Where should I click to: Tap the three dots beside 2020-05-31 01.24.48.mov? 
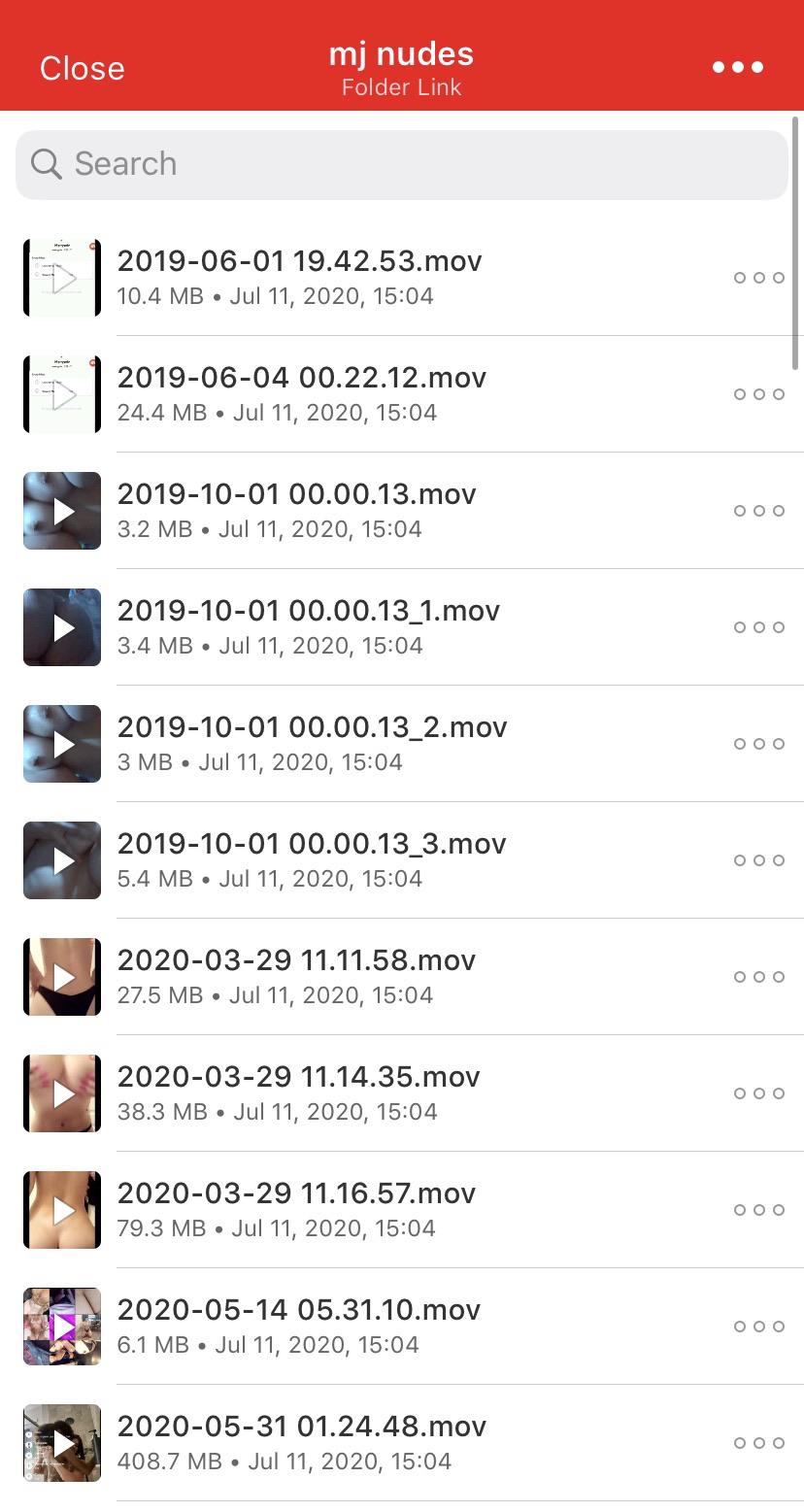pyautogui.click(x=758, y=1443)
